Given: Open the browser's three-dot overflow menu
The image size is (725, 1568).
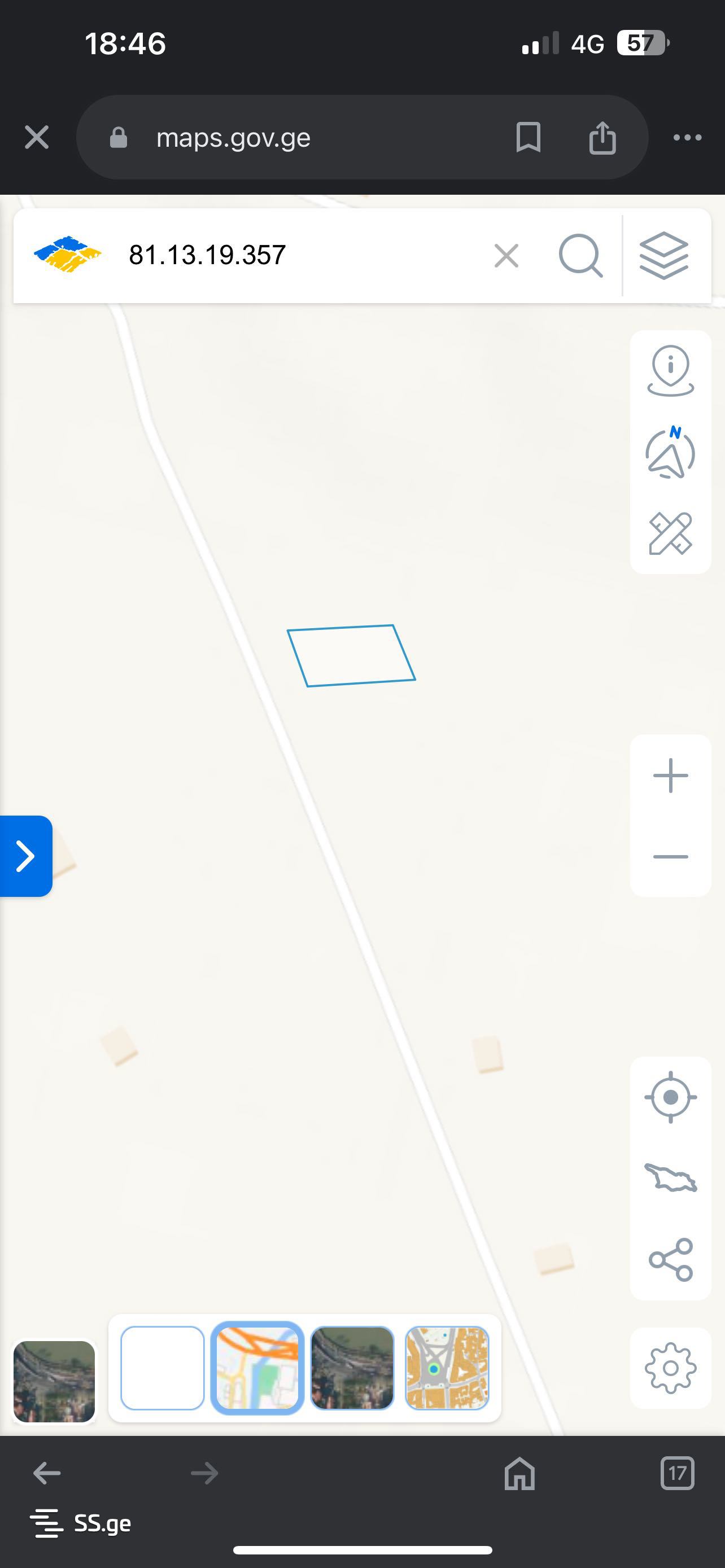Looking at the screenshot, I should coord(687,137).
